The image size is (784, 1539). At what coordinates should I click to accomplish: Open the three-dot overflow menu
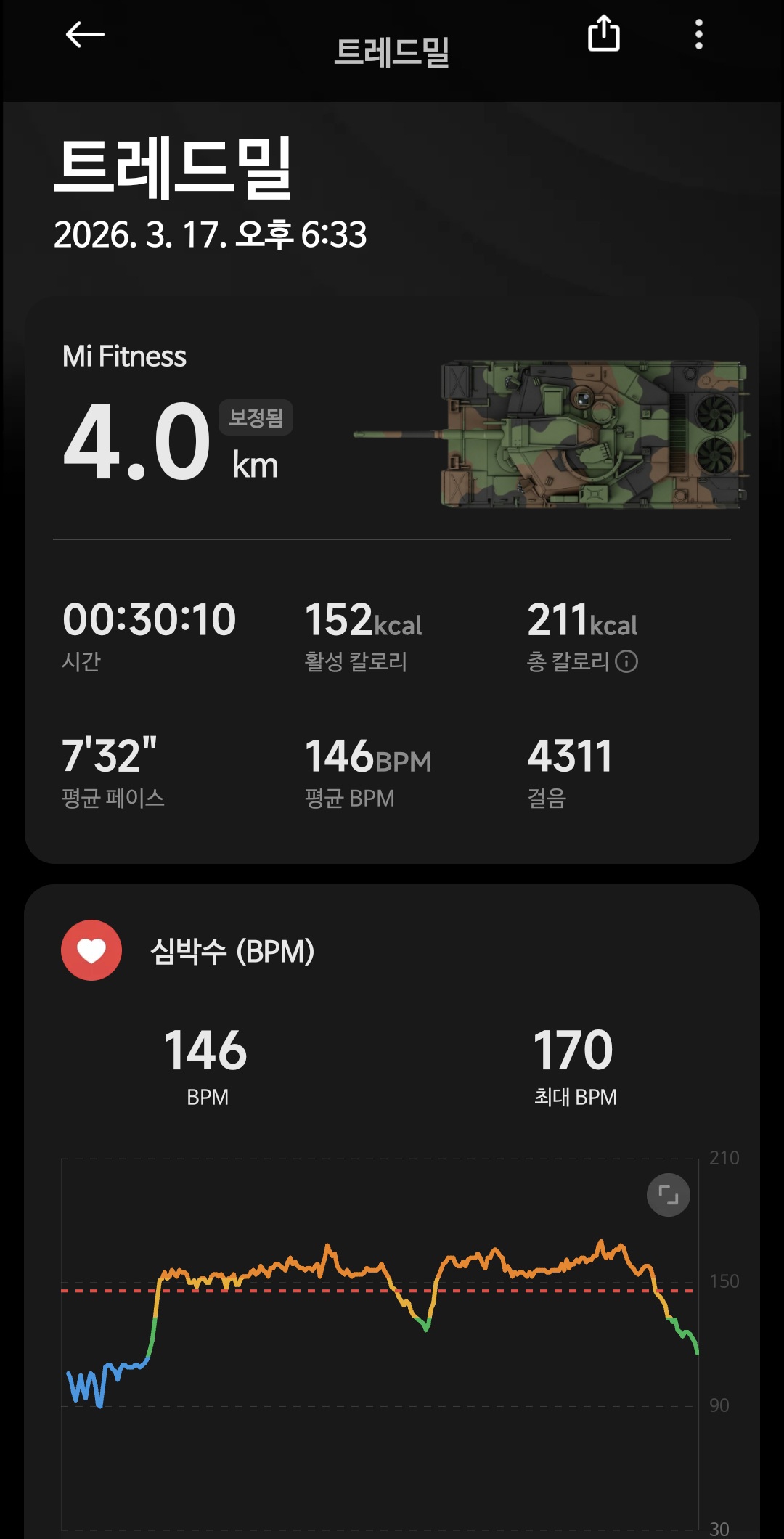698,34
